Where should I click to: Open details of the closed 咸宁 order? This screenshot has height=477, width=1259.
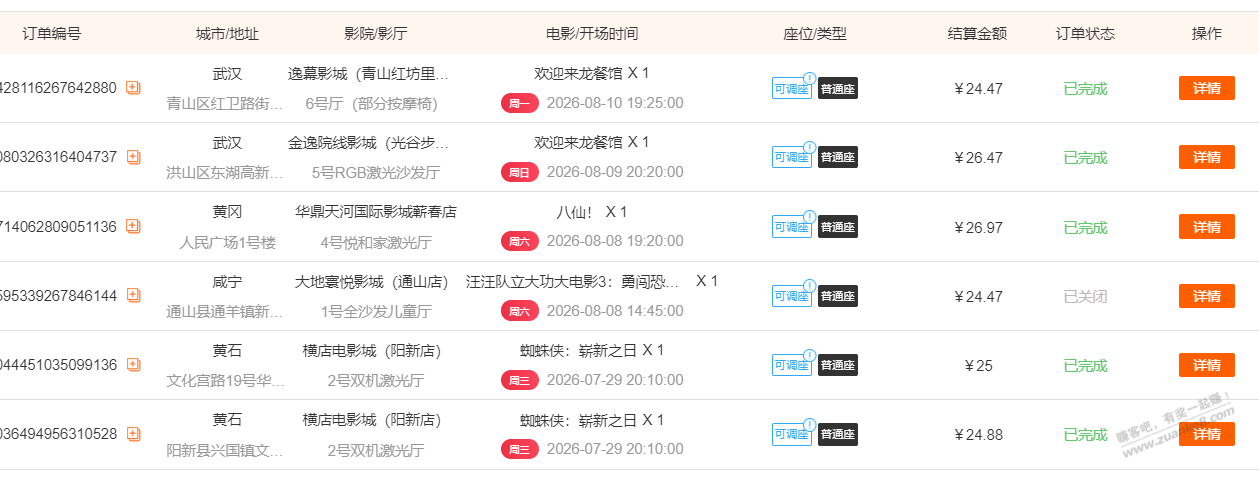tap(1206, 296)
